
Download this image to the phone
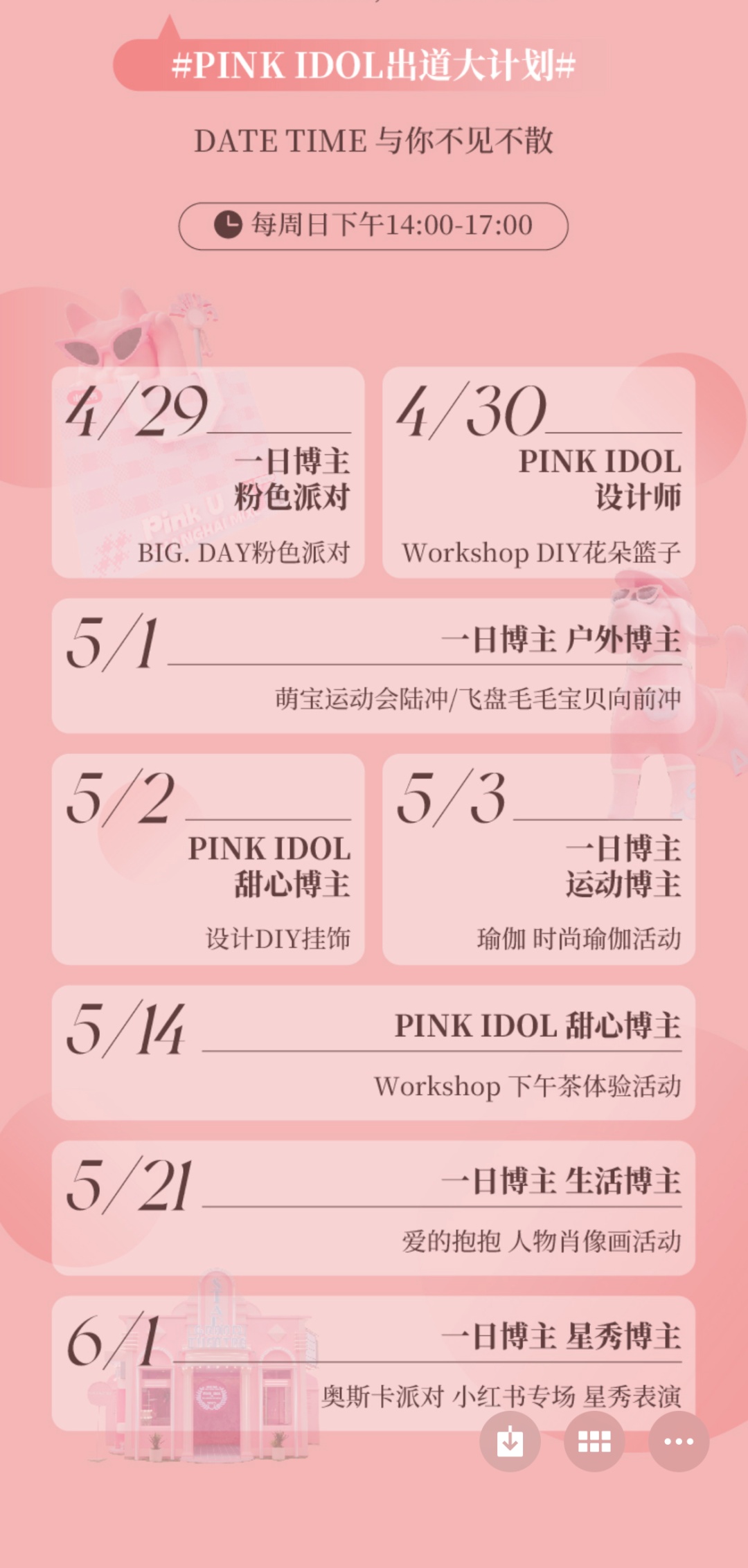510,1441
